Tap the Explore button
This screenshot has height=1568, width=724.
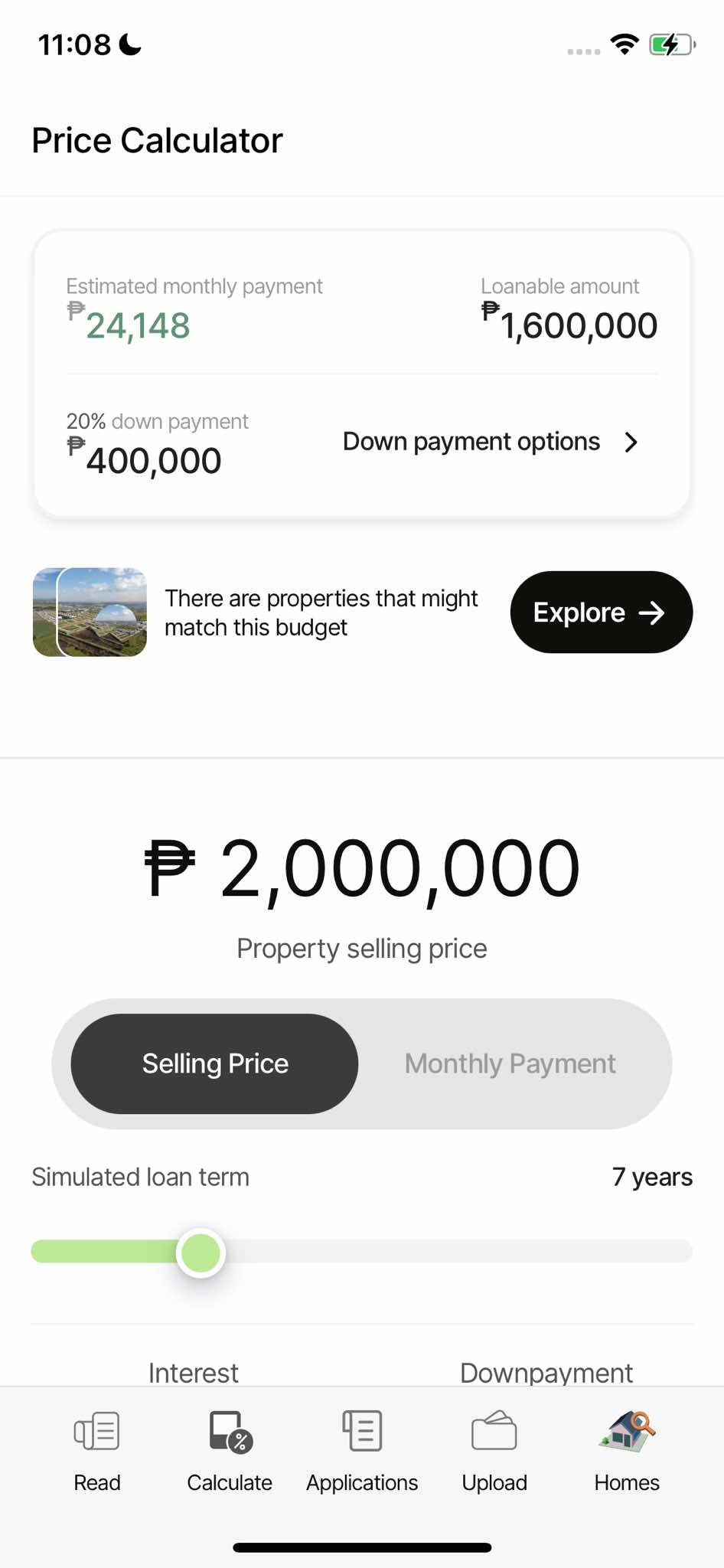[x=601, y=612]
